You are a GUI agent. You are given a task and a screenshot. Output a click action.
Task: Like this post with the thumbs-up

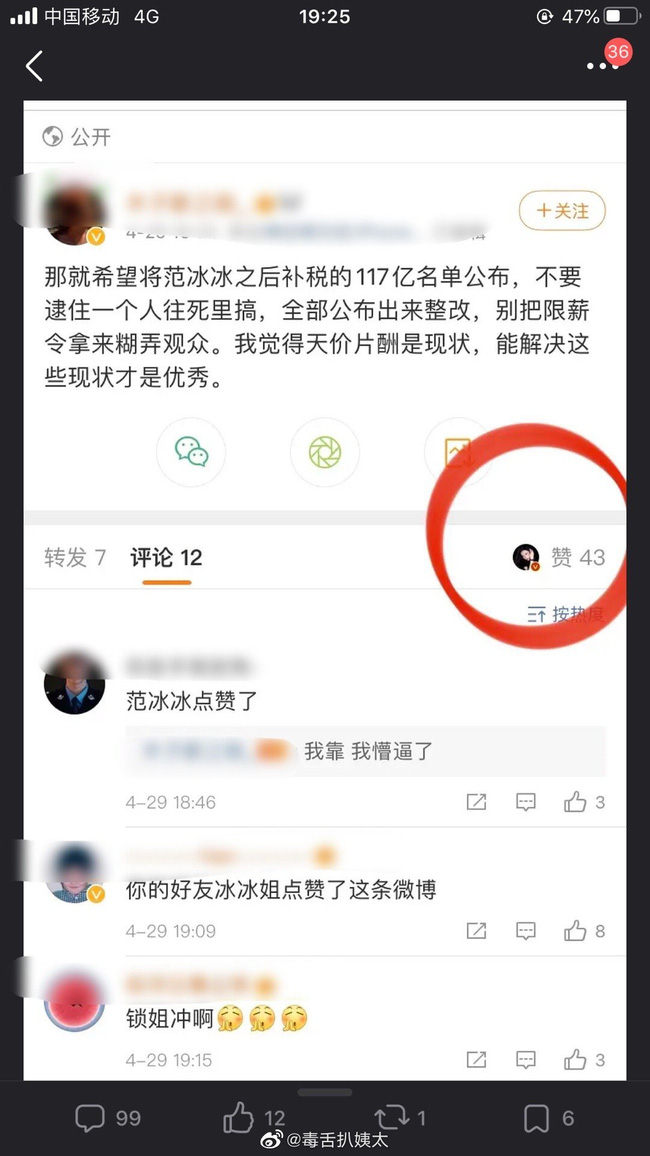click(238, 1118)
